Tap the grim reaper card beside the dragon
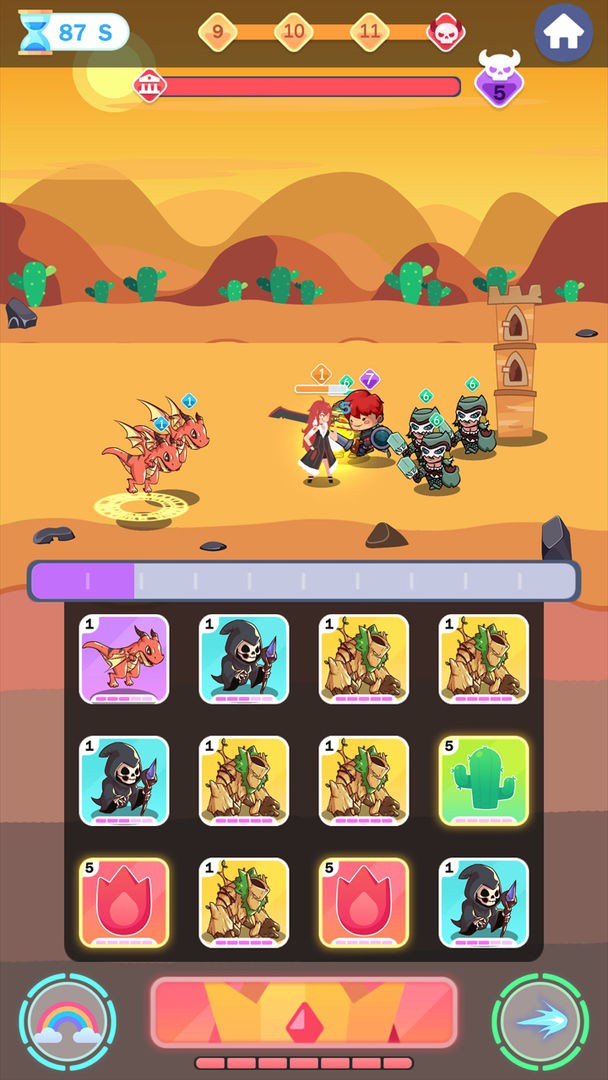This screenshot has width=608, height=1080. pos(244,658)
